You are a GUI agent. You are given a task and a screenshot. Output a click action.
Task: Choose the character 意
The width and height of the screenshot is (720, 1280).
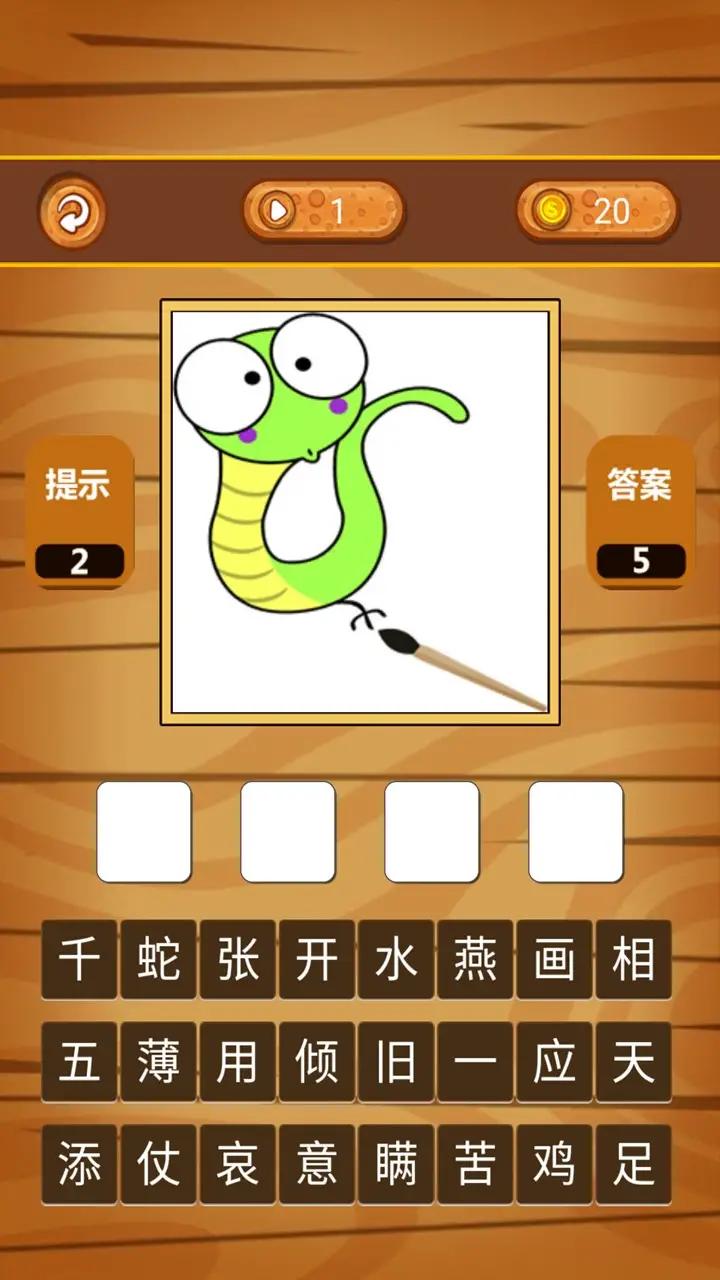coord(316,1164)
